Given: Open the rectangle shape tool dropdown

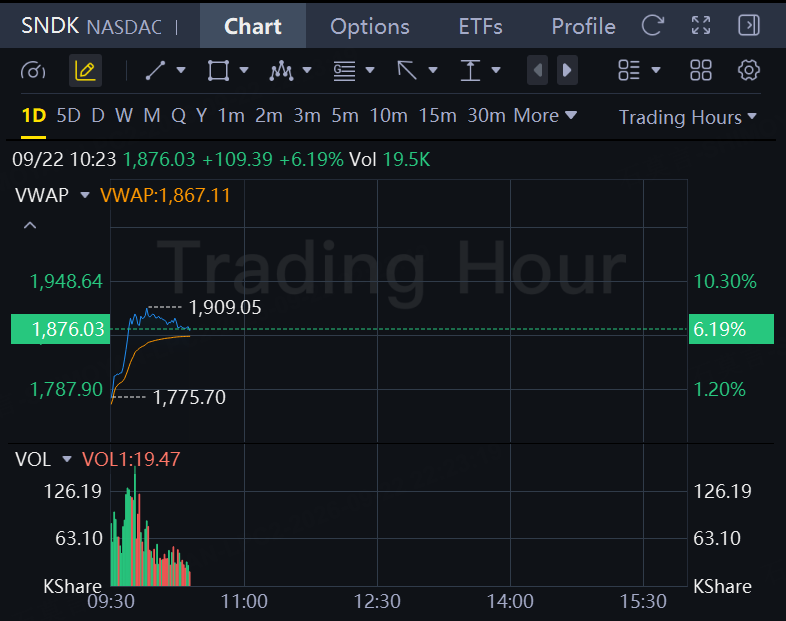Looking at the screenshot, I should 244,70.
